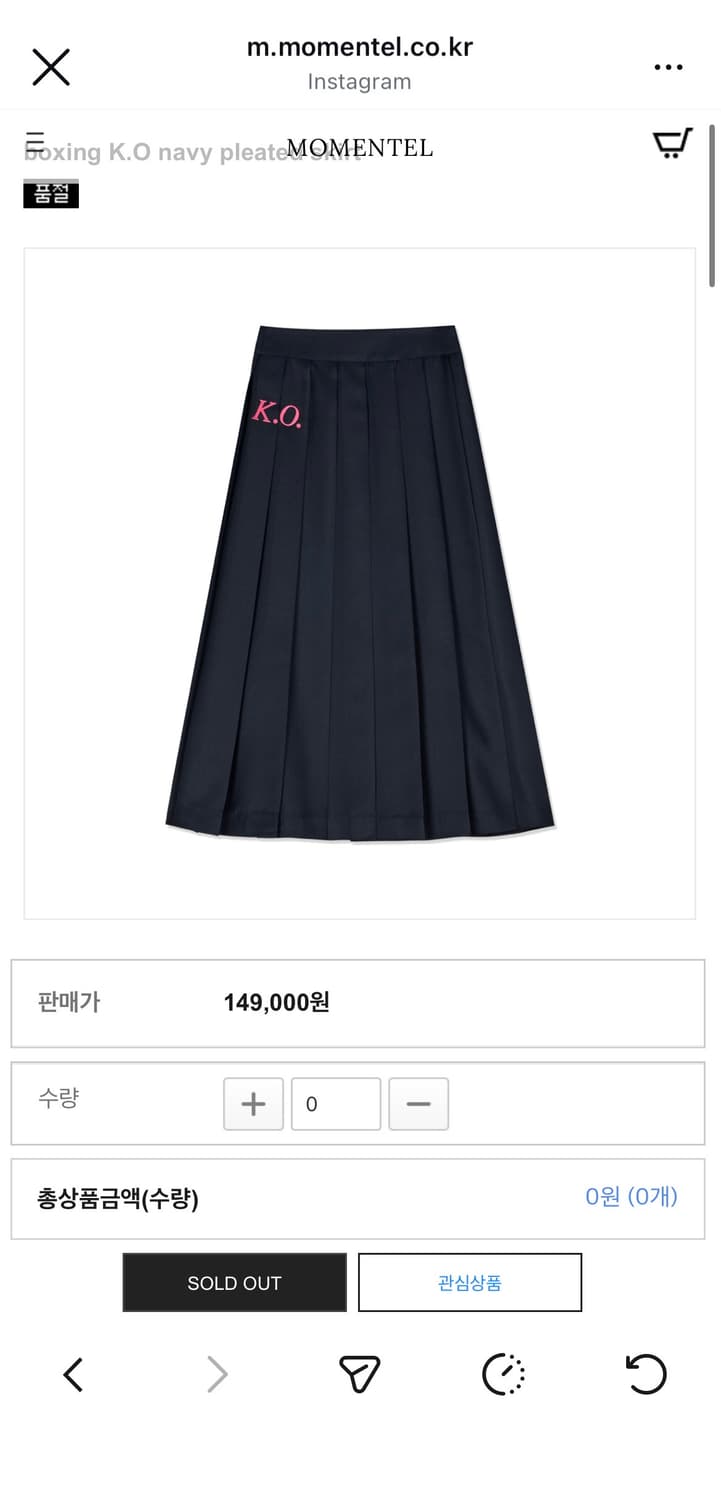Tap the SOLD OUT button

tap(233, 1282)
